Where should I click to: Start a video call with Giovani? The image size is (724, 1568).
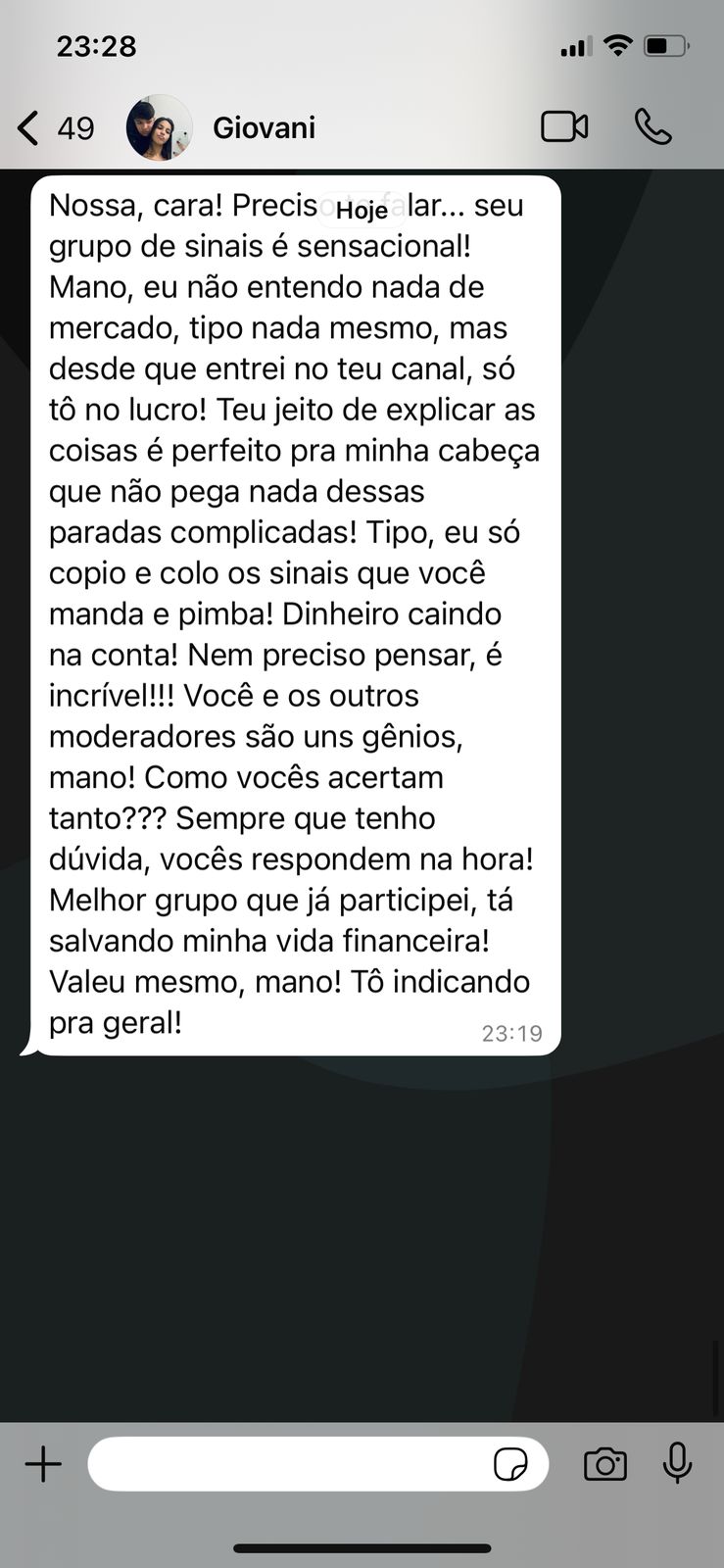click(564, 127)
